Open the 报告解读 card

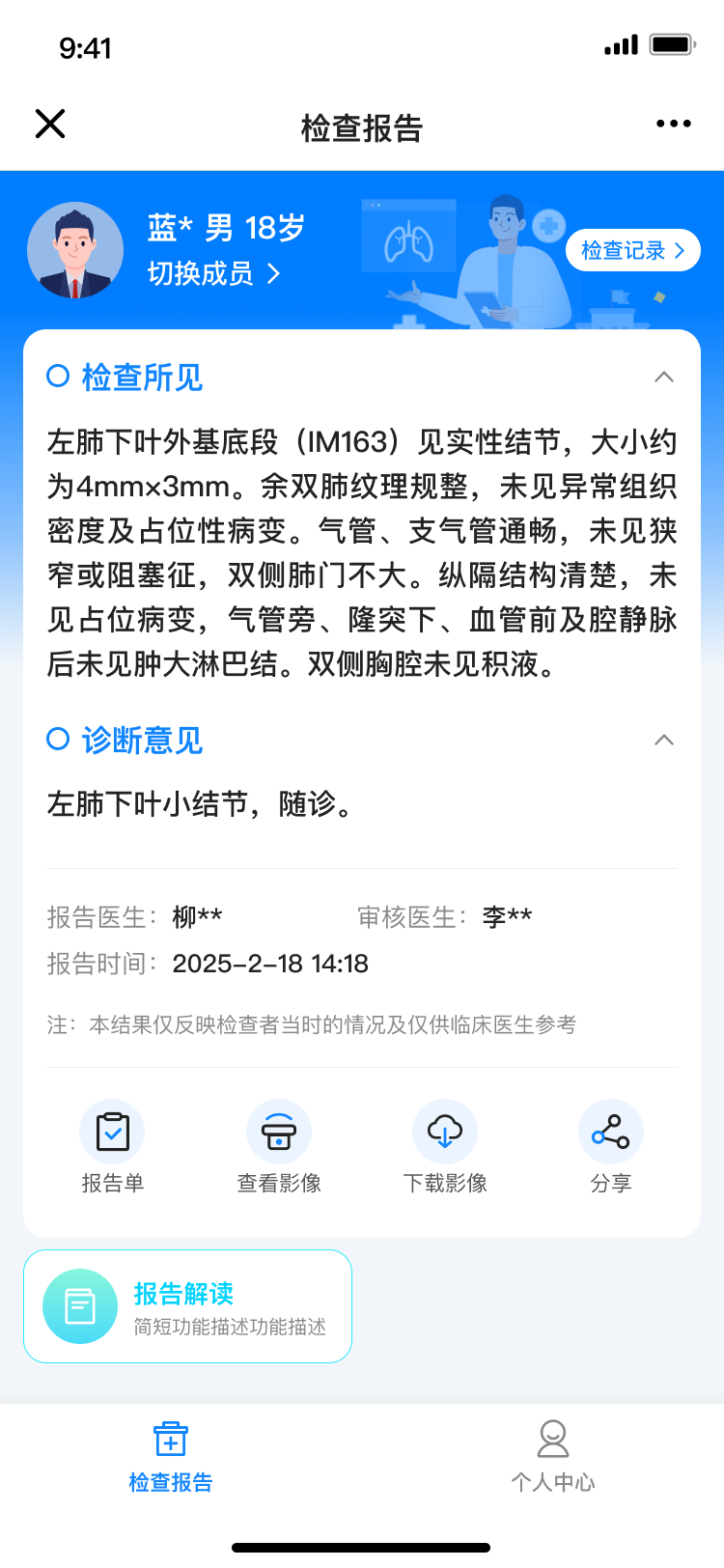coord(187,1306)
